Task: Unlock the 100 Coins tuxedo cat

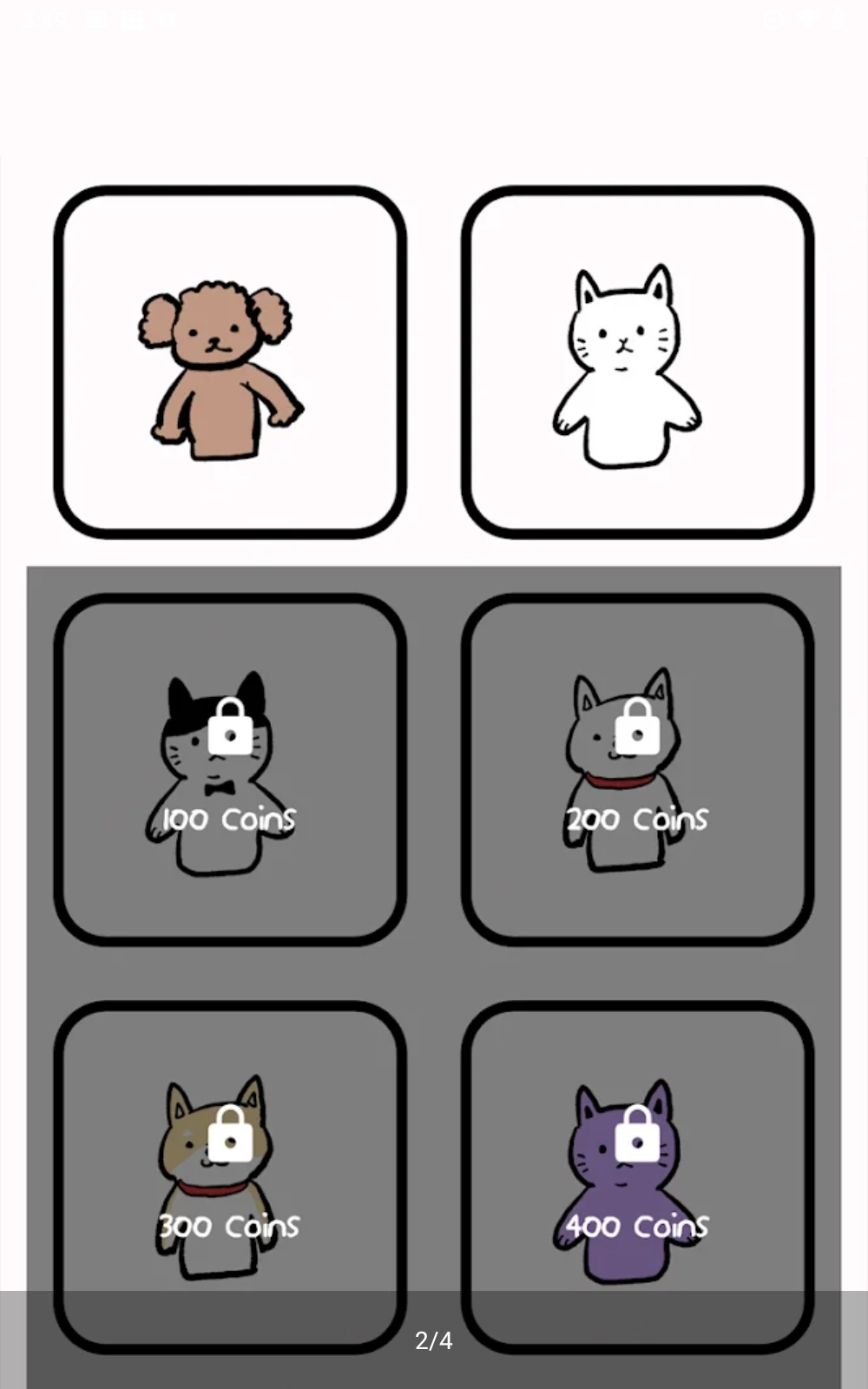Action: [x=230, y=770]
